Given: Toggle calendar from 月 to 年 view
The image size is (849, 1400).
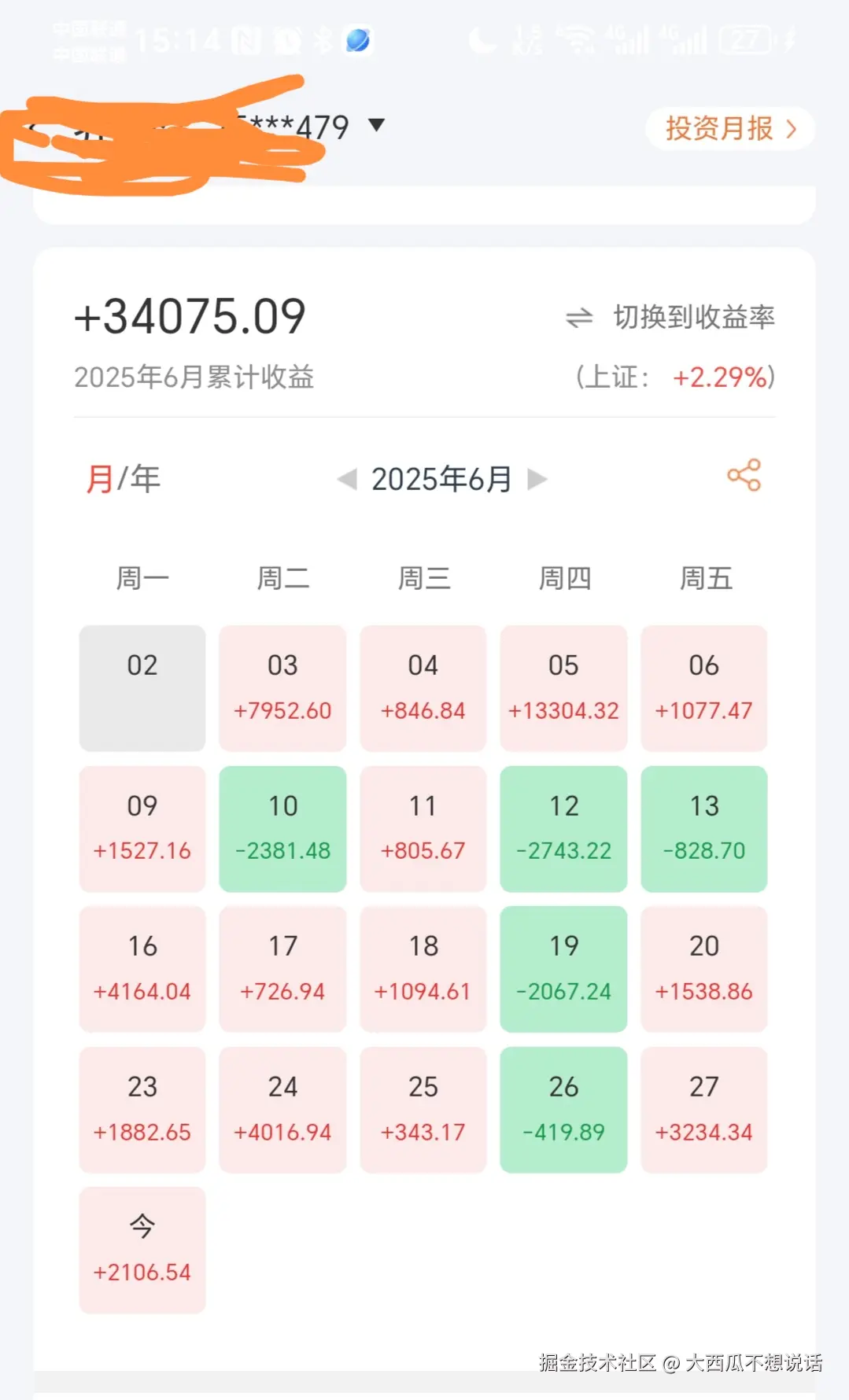Looking at the screenshot, I should pos(124,478).
